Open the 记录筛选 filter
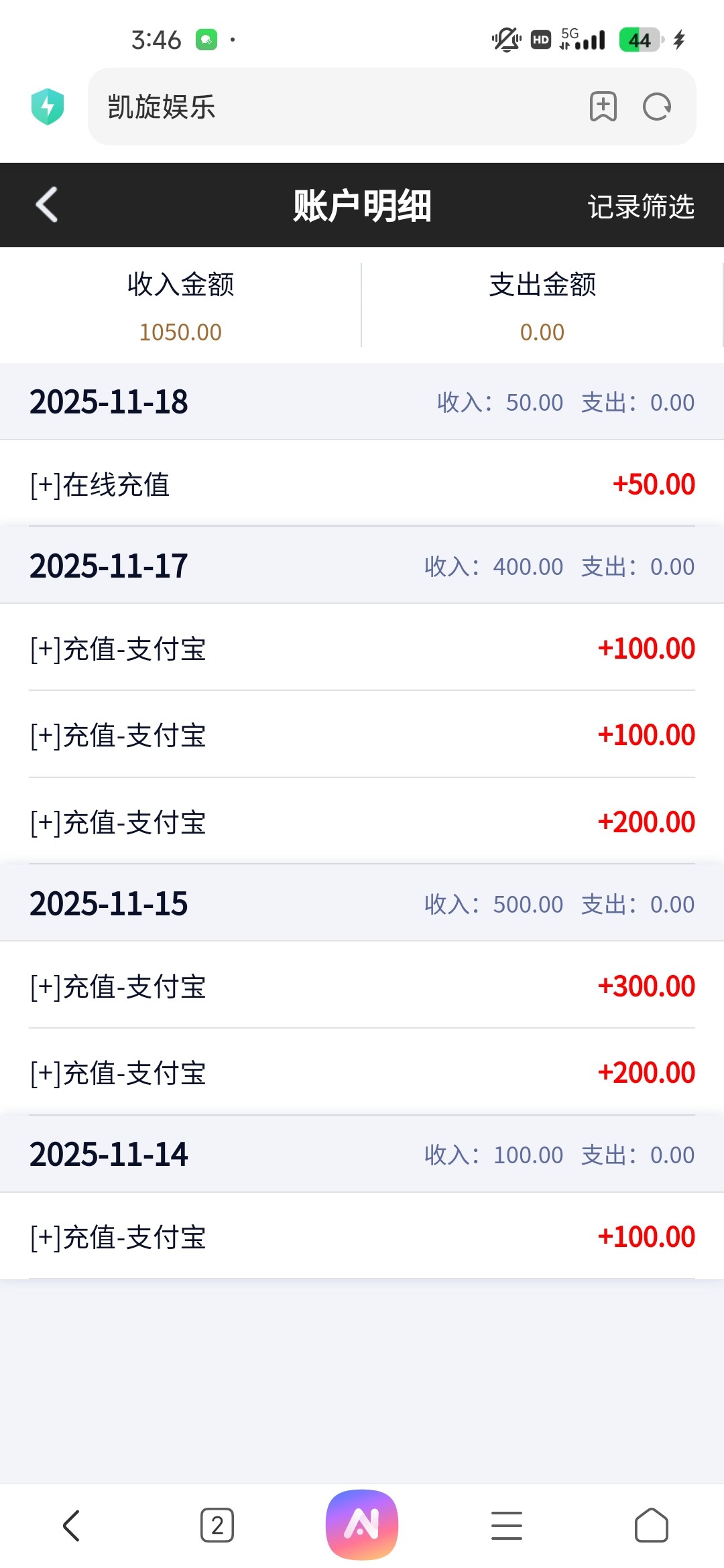 point(640,206)
